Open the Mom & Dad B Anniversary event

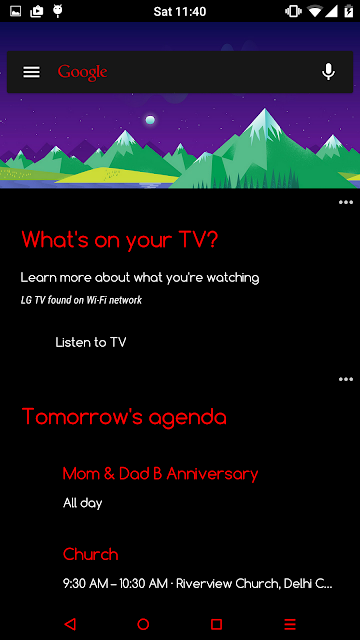pos(160,487)
